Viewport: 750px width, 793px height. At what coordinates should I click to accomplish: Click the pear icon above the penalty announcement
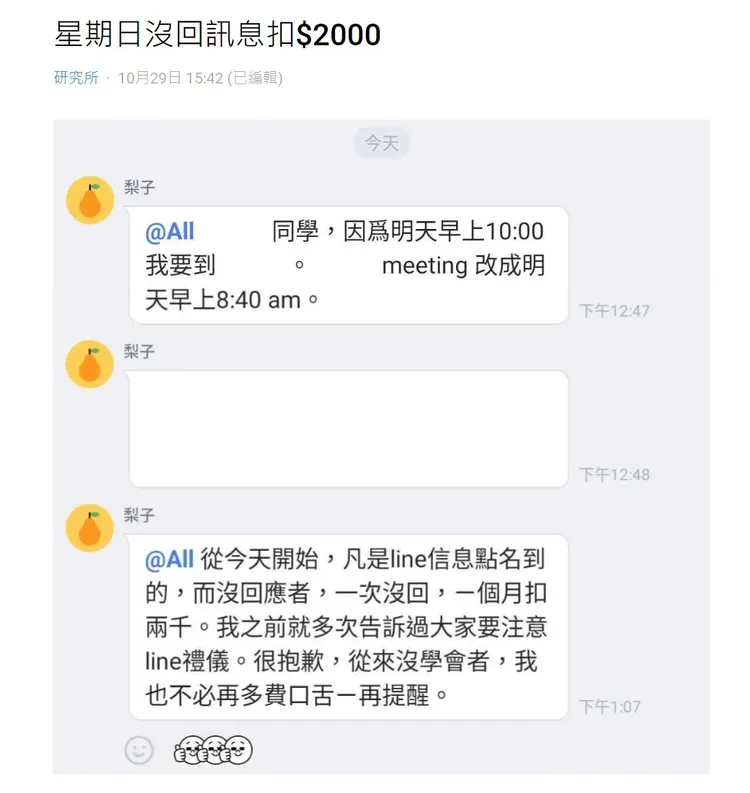coord(88,529)
